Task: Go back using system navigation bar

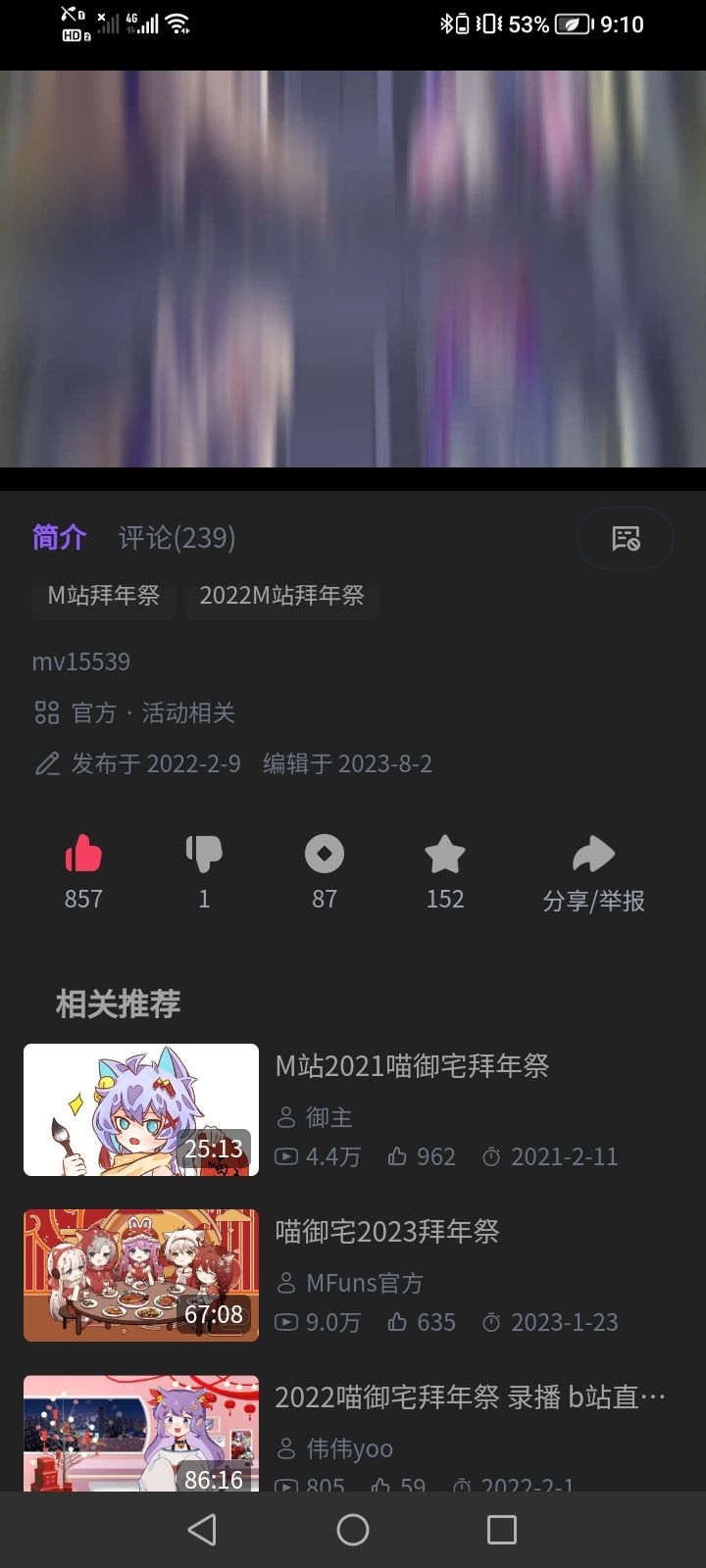Action: [202, 1529]
